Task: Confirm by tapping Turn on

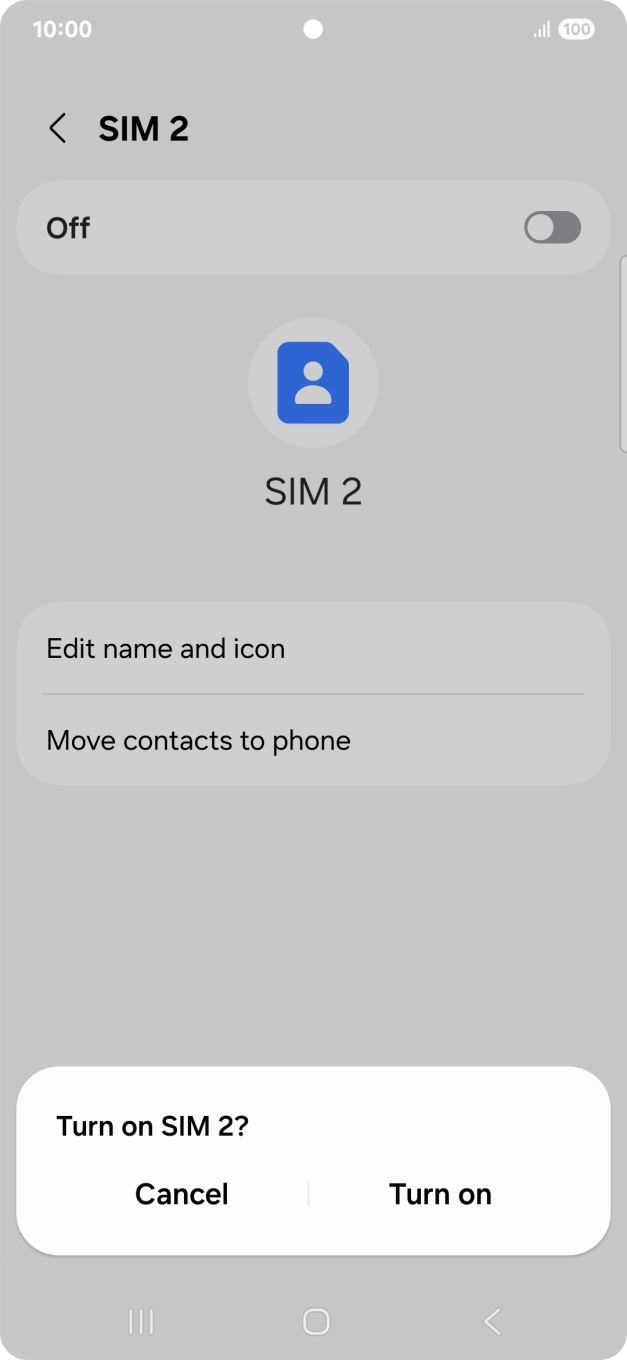Action: tap(440, 1194)
